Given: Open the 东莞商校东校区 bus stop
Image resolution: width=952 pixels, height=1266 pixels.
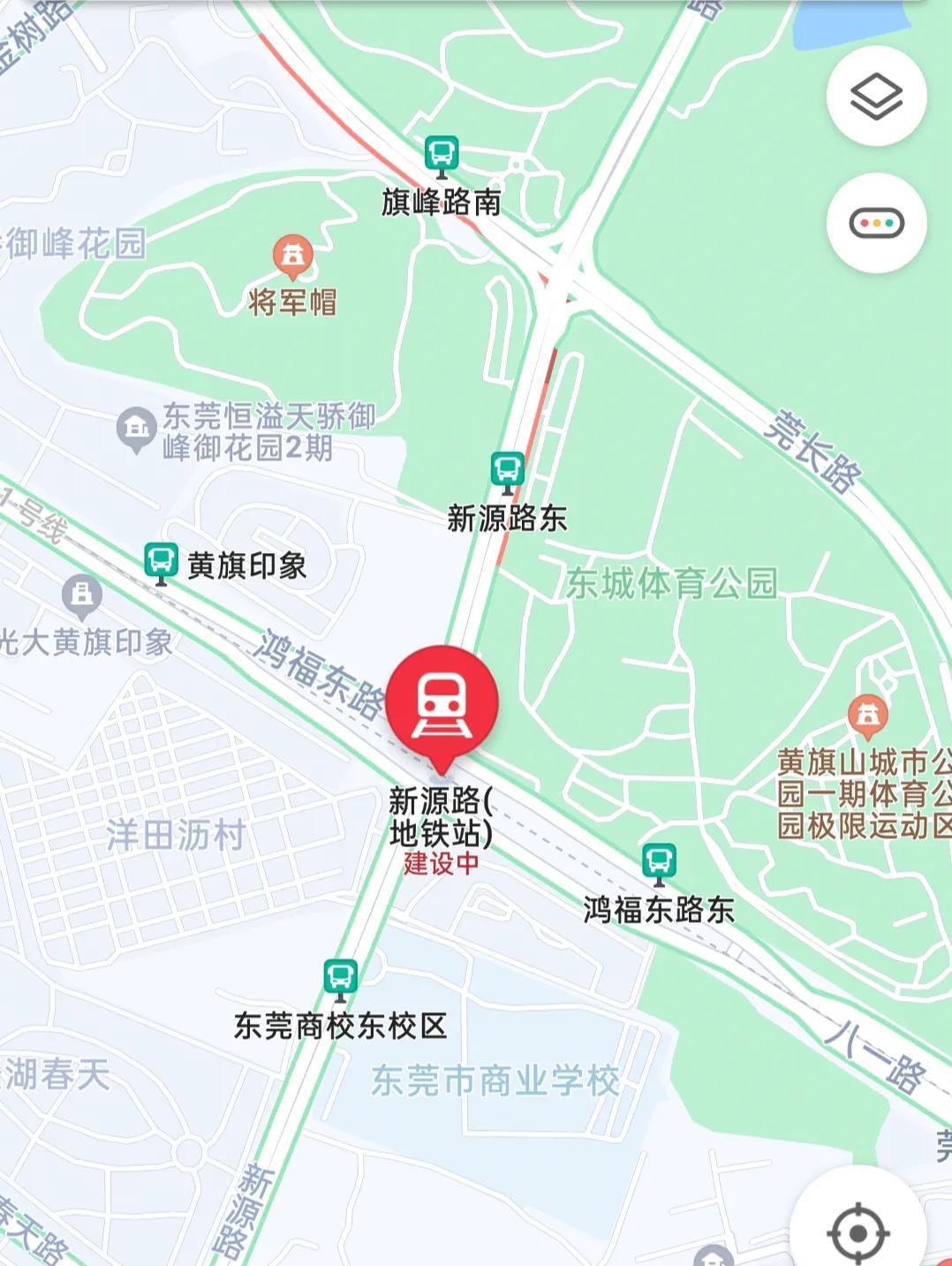Looking at the screenshot, I should pyautogui.click(x=341, y=979).
